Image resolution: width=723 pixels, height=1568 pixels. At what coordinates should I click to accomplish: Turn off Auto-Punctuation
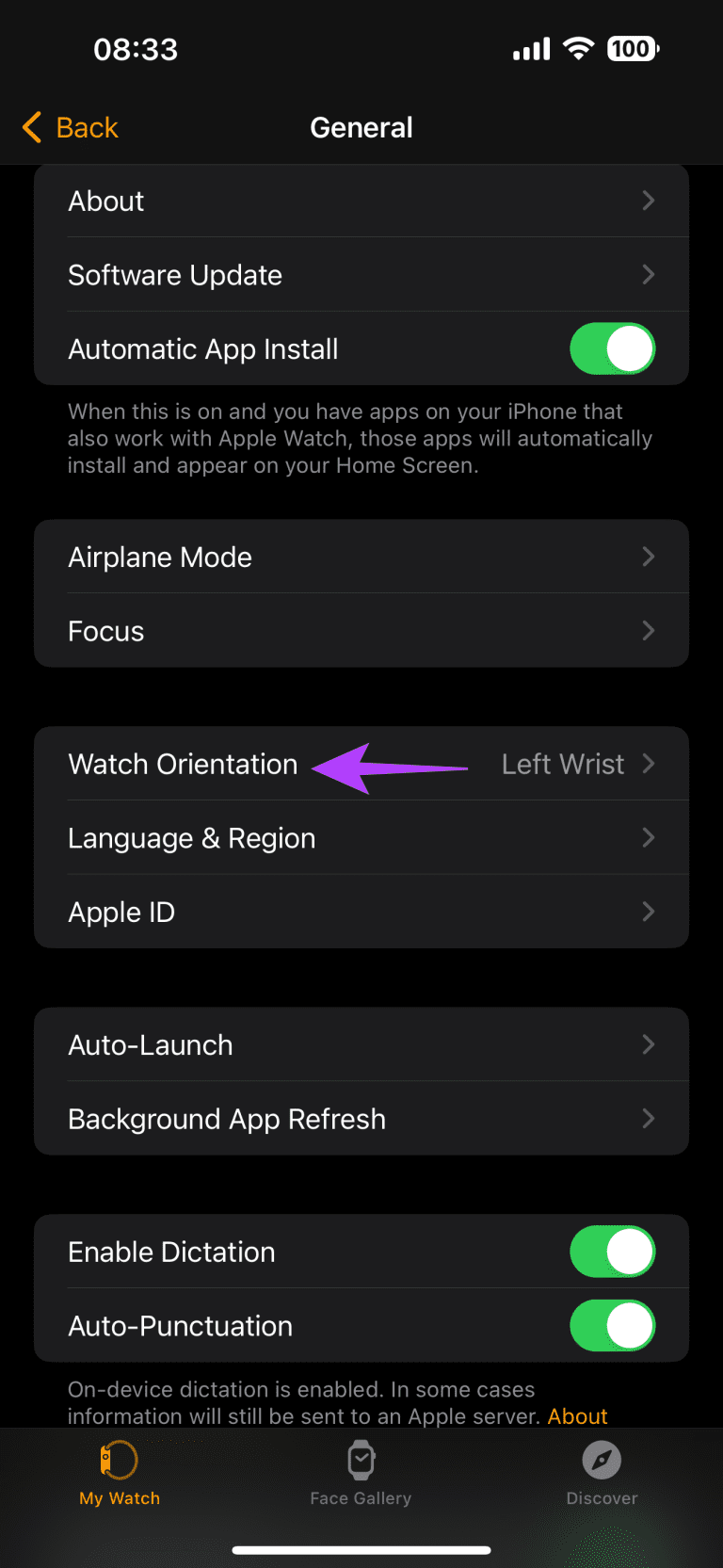pyautogui.click(x=612, y=1326)
